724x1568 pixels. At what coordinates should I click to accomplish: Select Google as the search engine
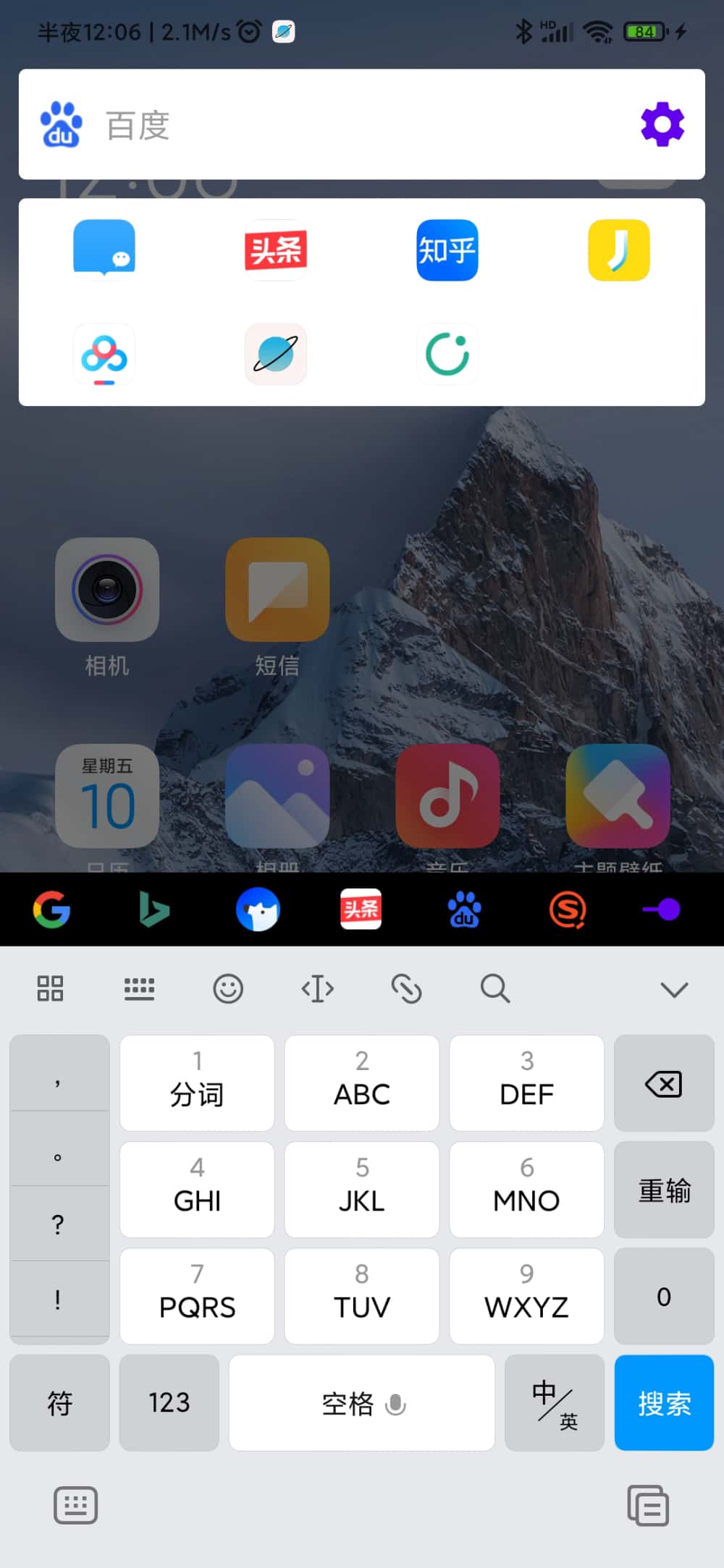click(x=51, y=910)
